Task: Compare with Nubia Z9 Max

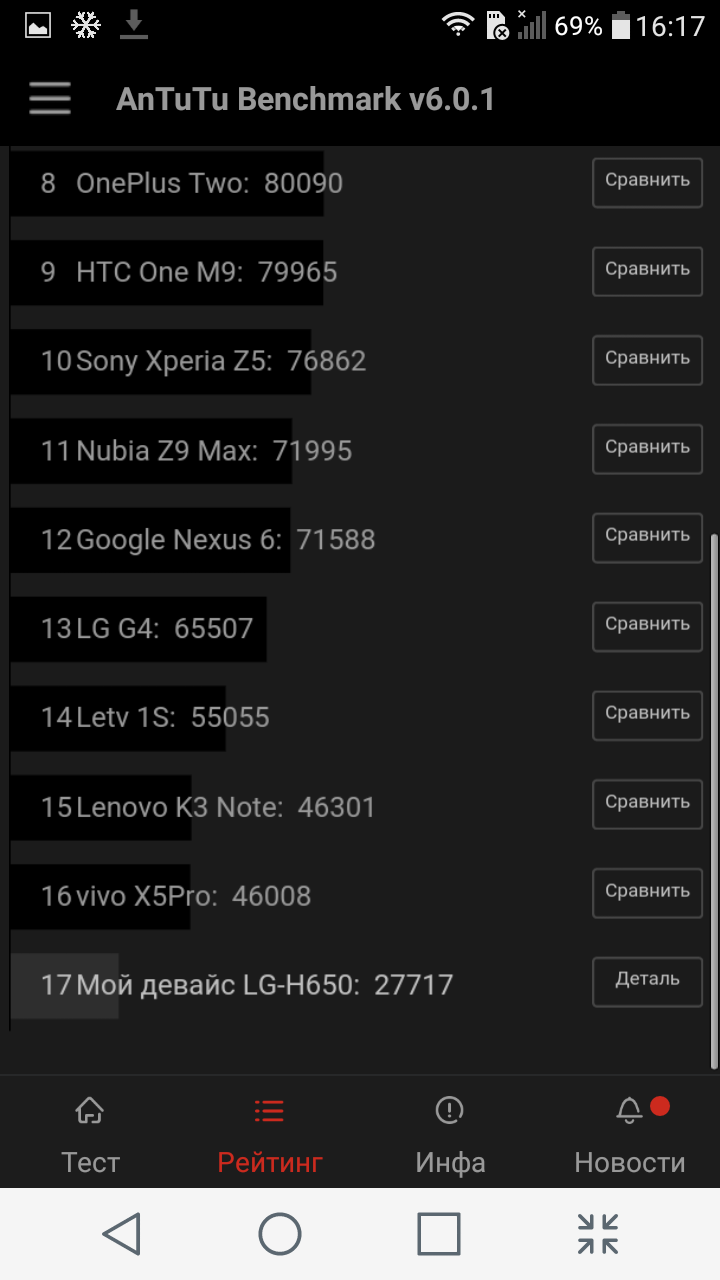Action: pyautogui.click(x=647, y=449)
